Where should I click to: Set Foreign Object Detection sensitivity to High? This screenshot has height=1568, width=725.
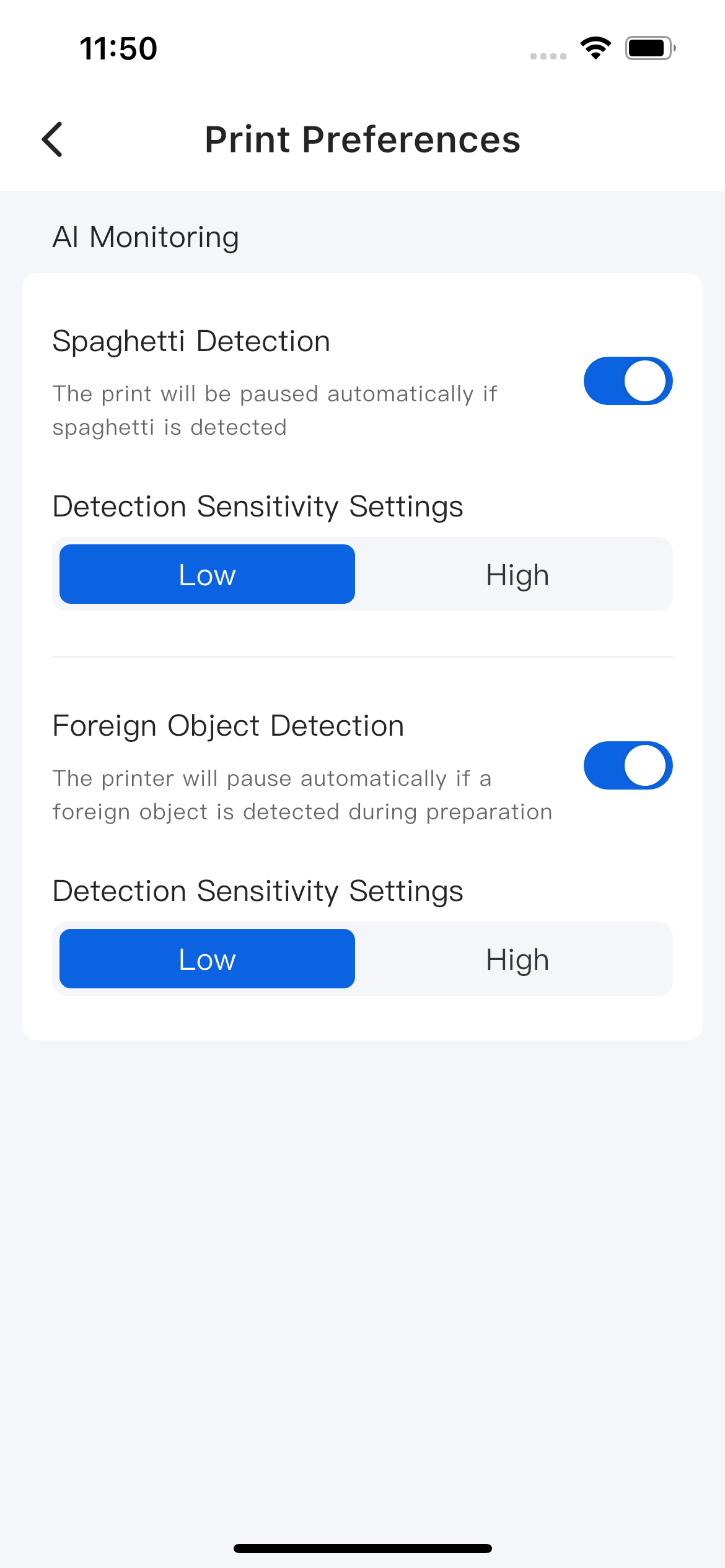517,959
